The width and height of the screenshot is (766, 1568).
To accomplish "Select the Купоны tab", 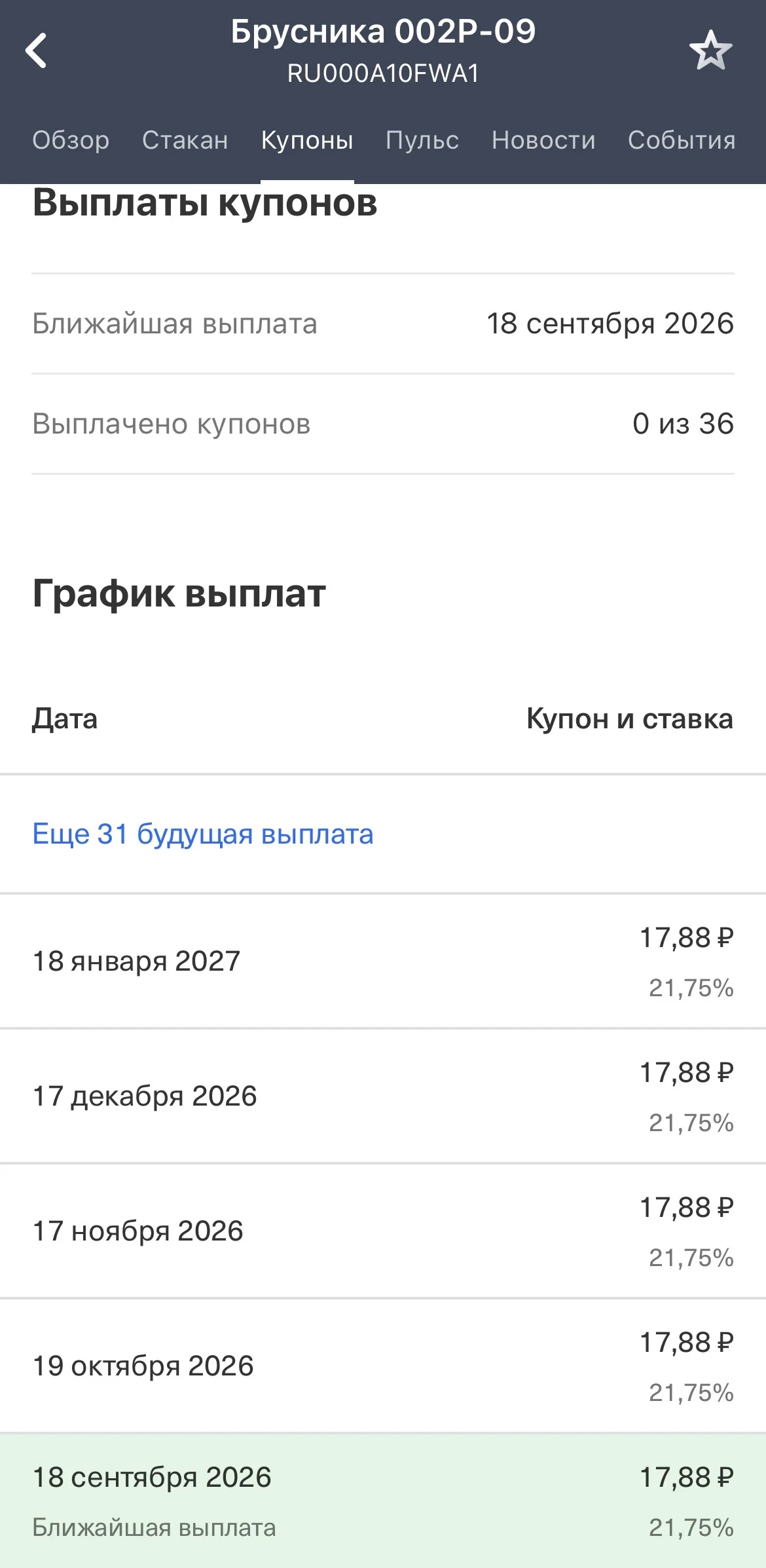I will (x=307, y=140).
